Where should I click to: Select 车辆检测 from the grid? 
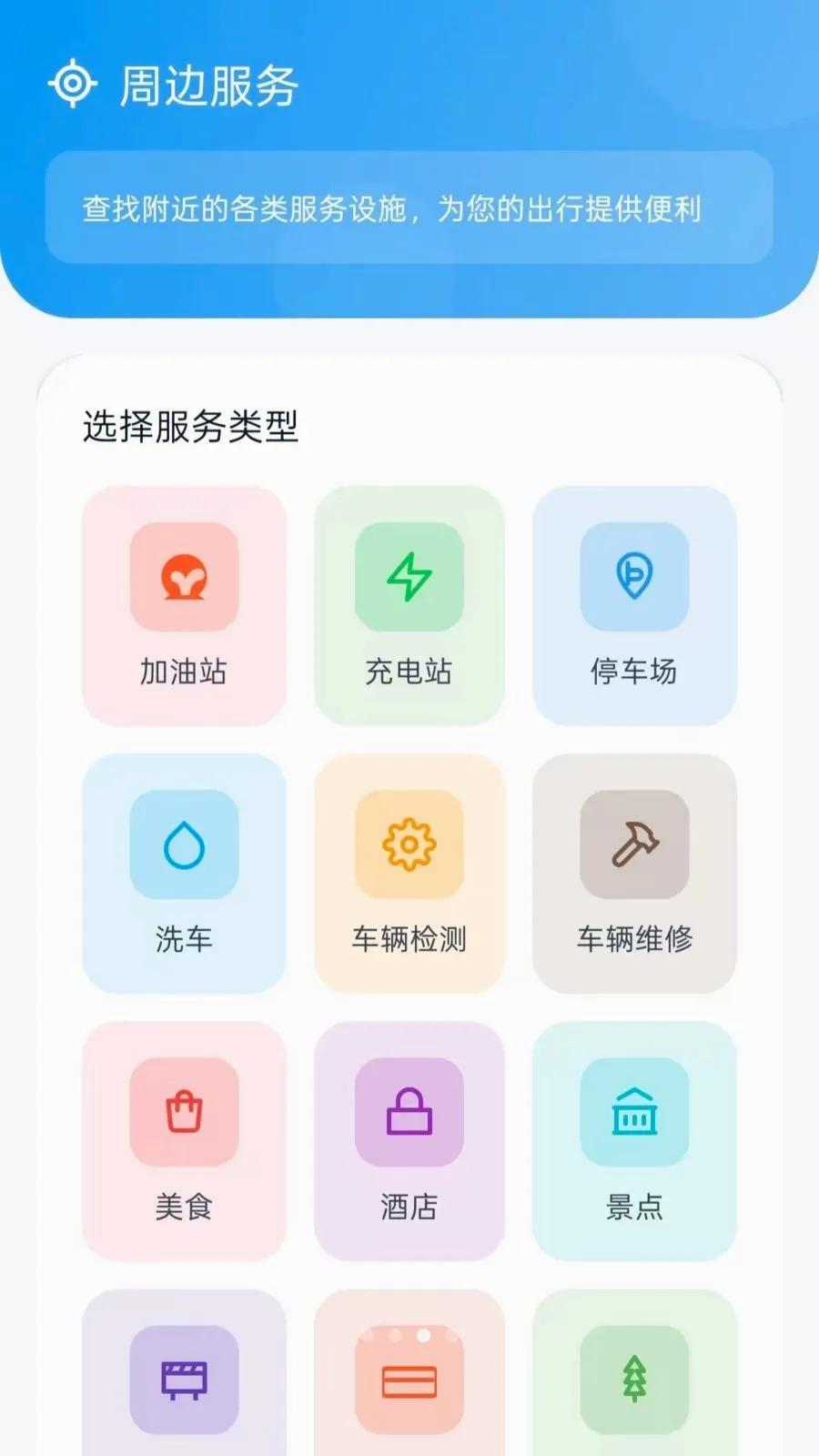pyautogui.click(x=409, y=874)
